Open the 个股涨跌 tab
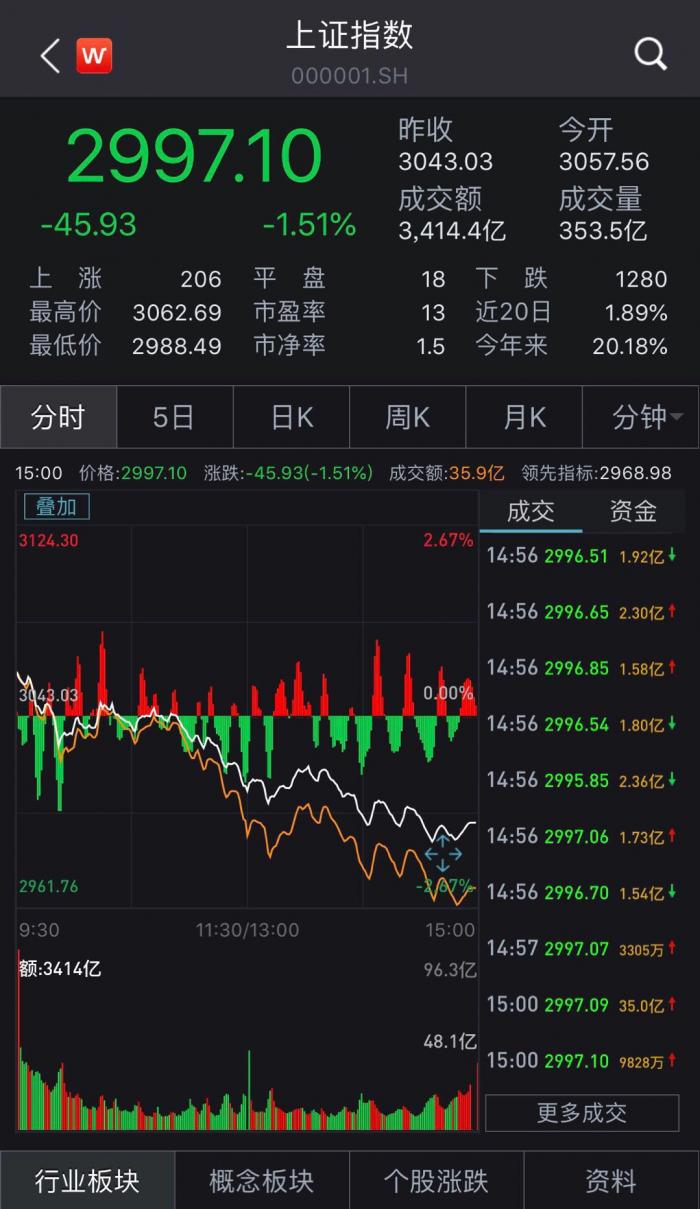This screenshot has width=700, height=1209. pos(436,1181)
